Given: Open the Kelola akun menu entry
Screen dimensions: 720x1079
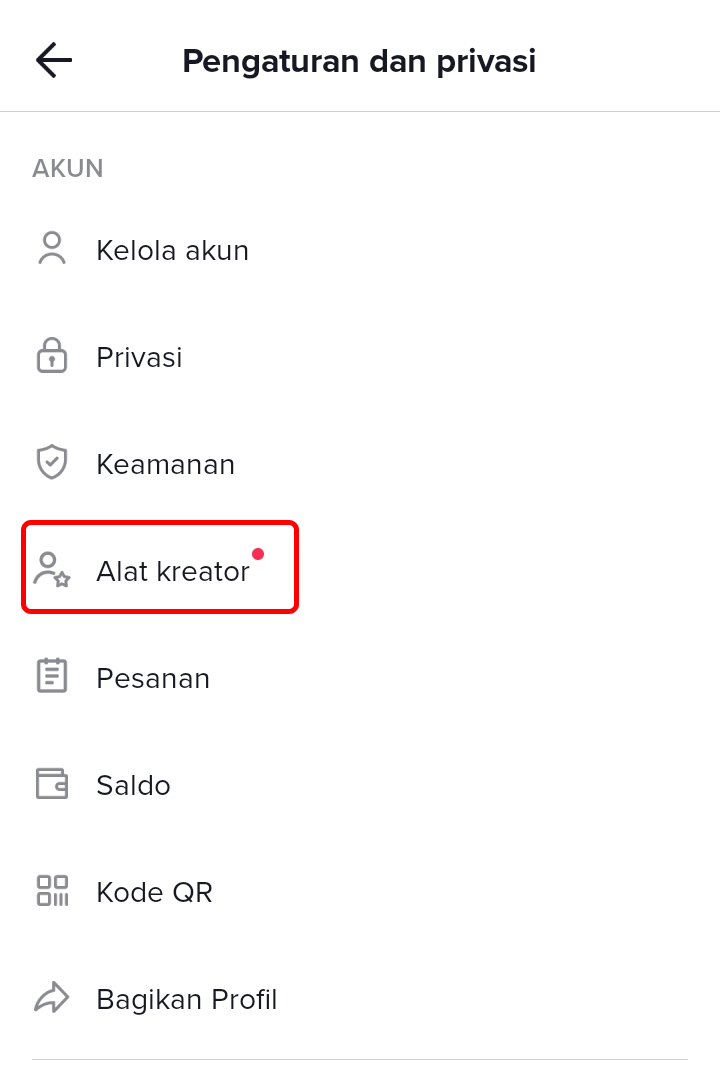Looking at the screenshot, I should pos(172,250).
